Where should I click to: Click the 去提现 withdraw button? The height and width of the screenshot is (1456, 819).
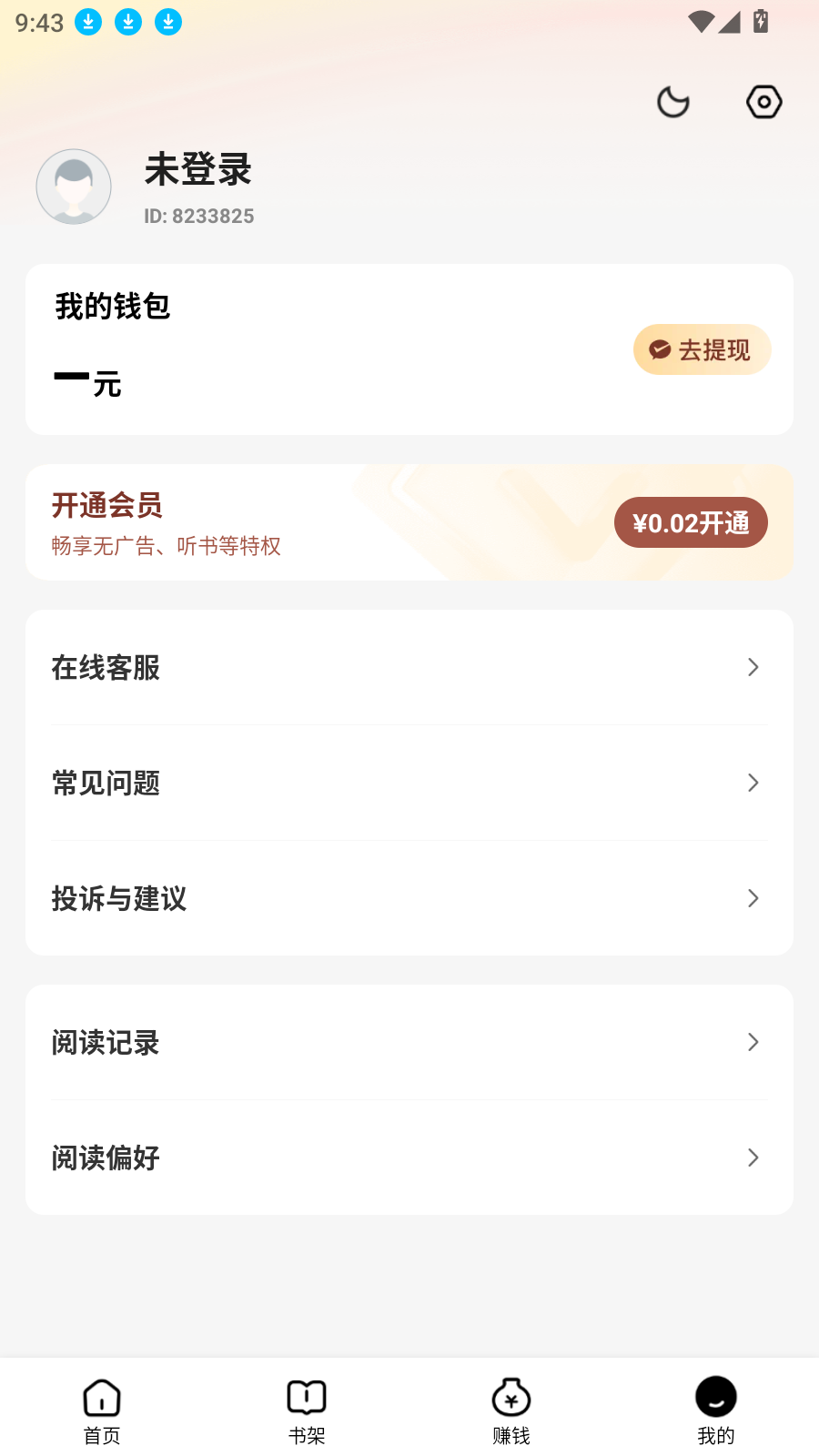pyautogui.click(x=702, y=349)
